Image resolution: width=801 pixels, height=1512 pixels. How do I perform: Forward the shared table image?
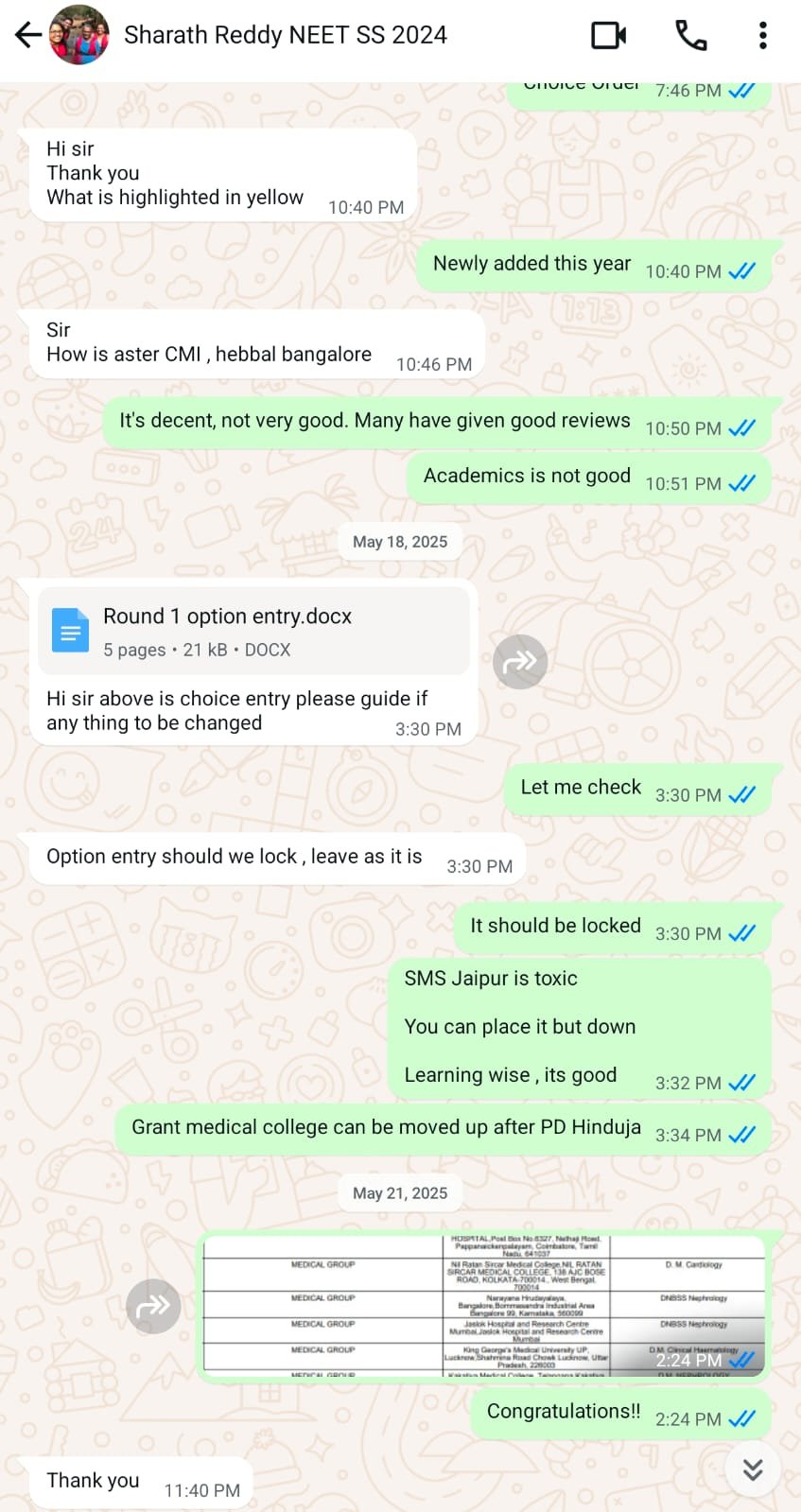click(153, 1306)
